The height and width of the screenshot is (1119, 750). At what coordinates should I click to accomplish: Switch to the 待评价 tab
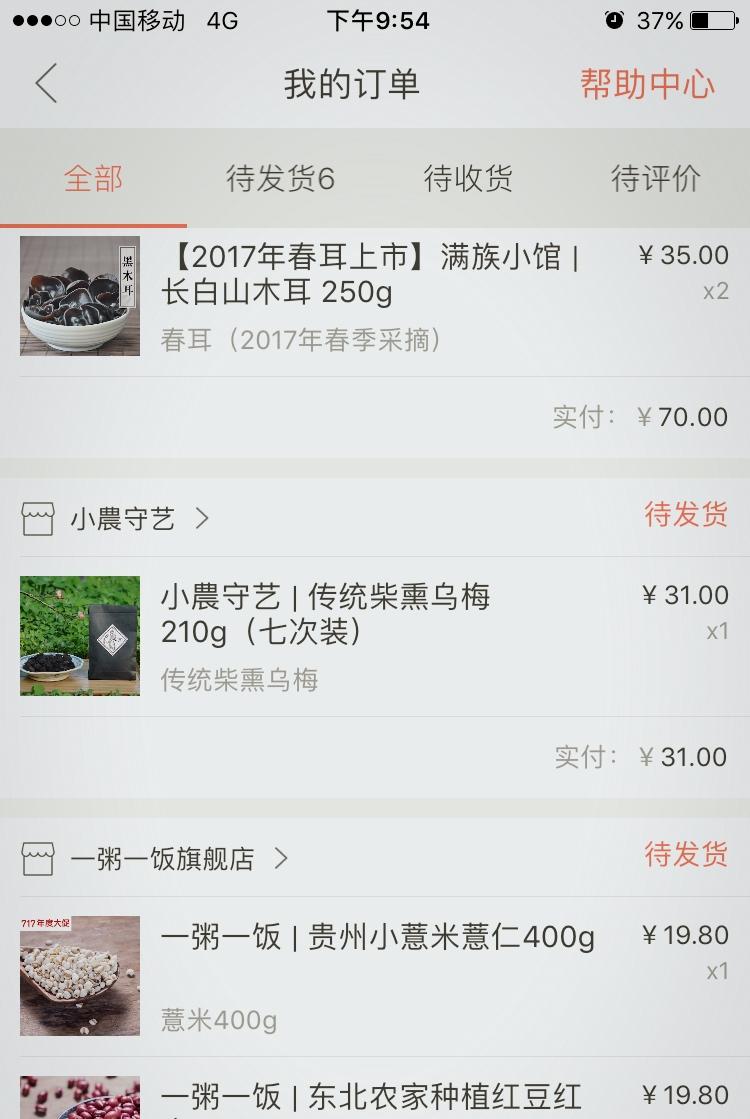click(x=655, y=179)
